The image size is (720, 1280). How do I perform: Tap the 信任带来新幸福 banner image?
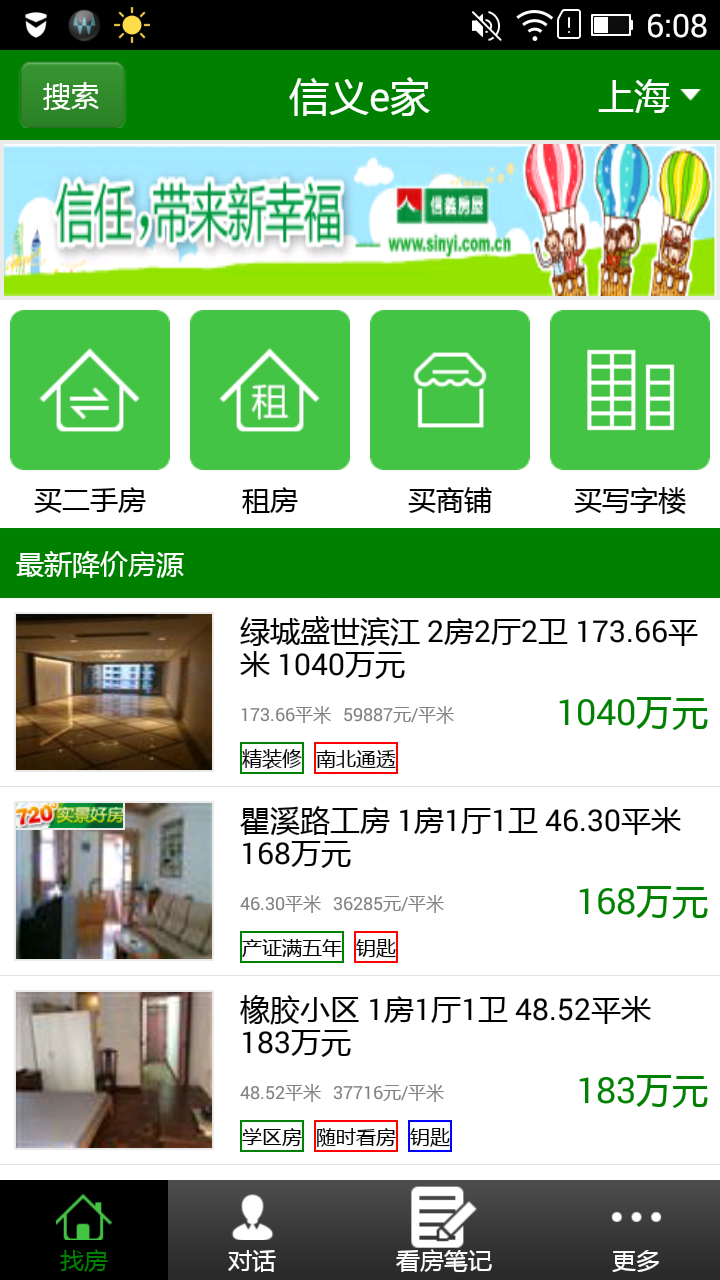click(x=360, y=218)
